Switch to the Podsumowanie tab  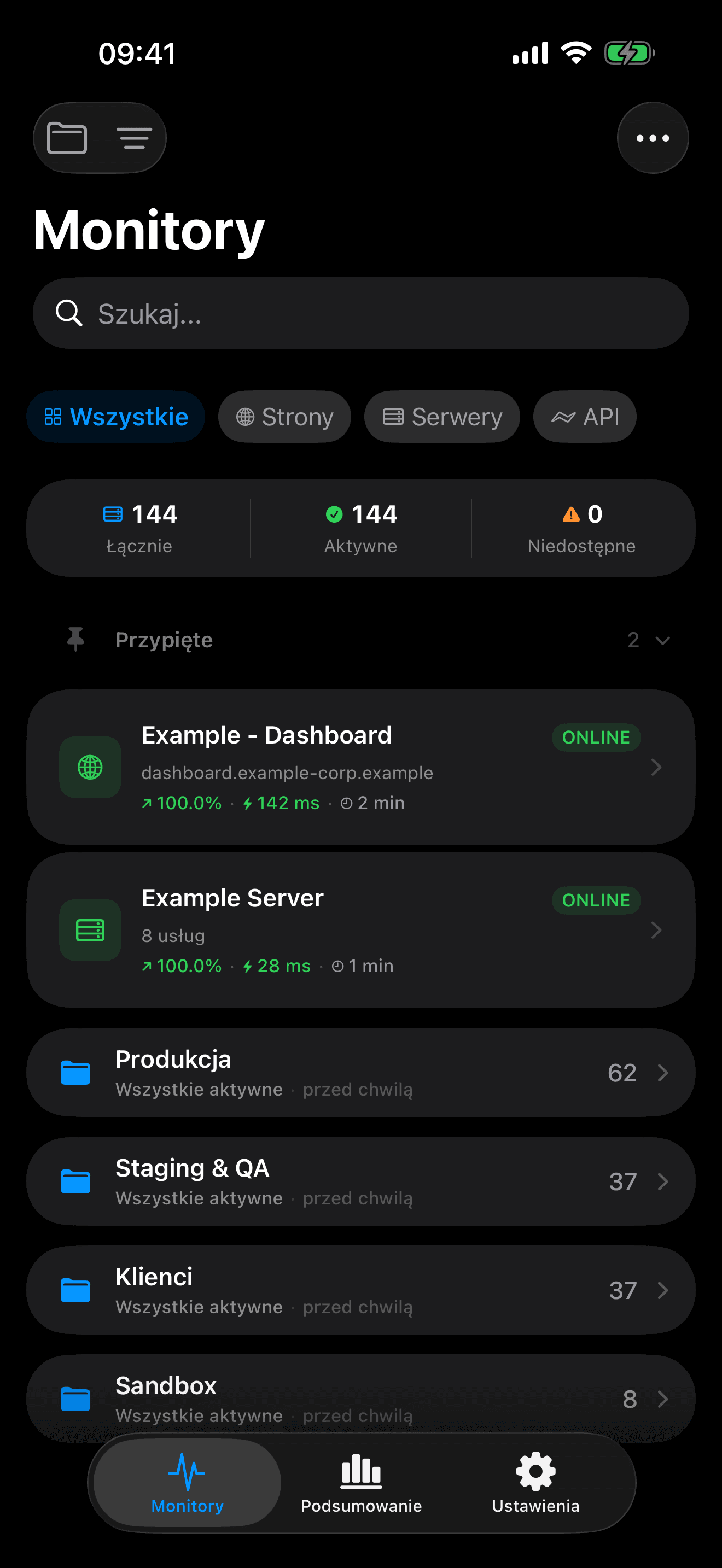[361, 1483]
